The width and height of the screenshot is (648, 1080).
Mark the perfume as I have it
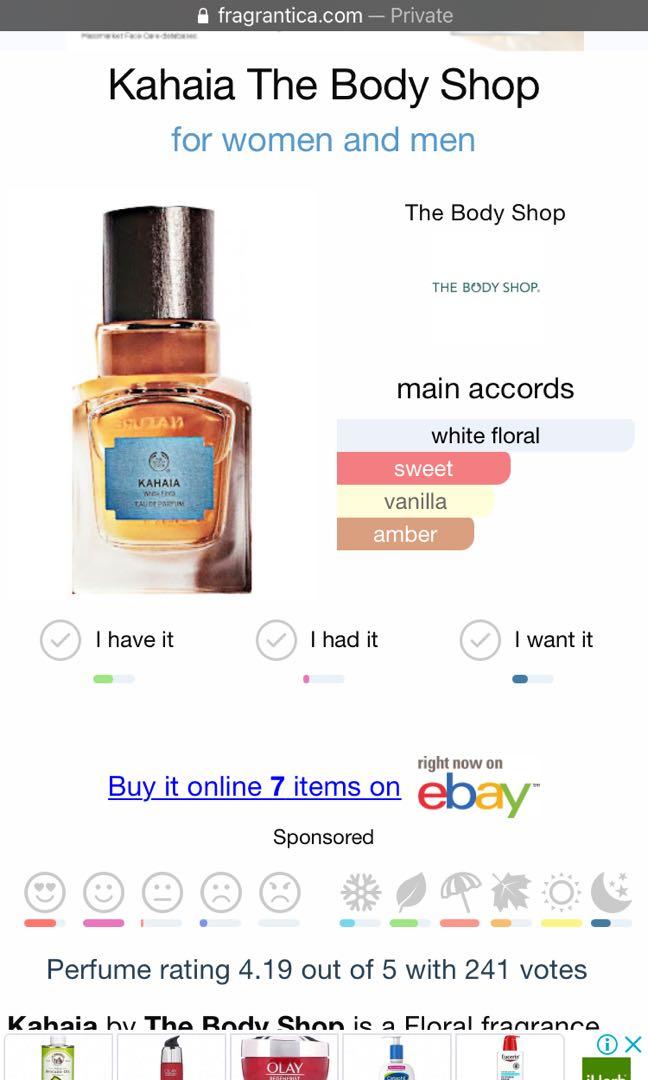[x=60, y=640]
